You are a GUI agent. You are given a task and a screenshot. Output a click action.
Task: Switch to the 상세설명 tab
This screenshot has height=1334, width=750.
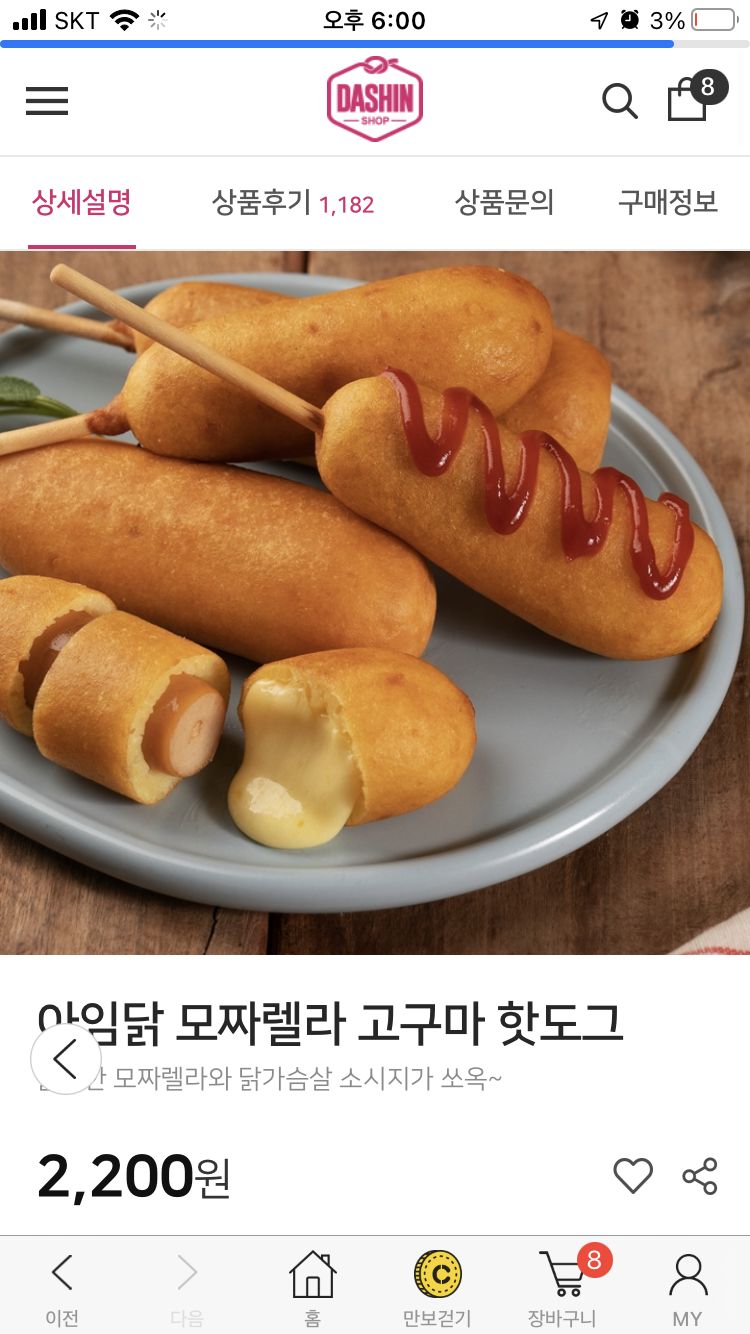pos(81,203)
